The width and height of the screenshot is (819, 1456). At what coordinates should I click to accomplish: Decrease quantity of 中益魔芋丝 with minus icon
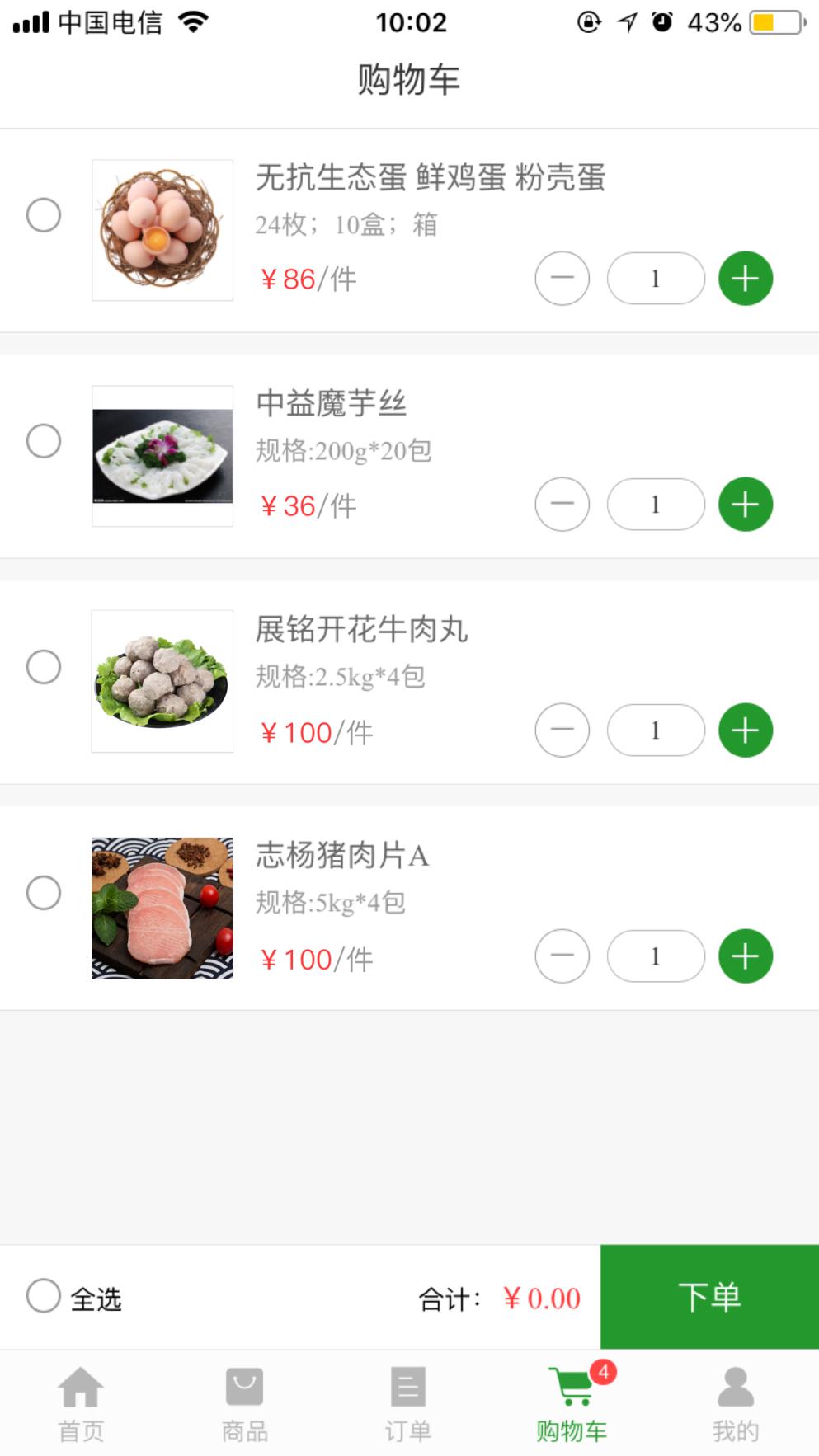(562, 504)
